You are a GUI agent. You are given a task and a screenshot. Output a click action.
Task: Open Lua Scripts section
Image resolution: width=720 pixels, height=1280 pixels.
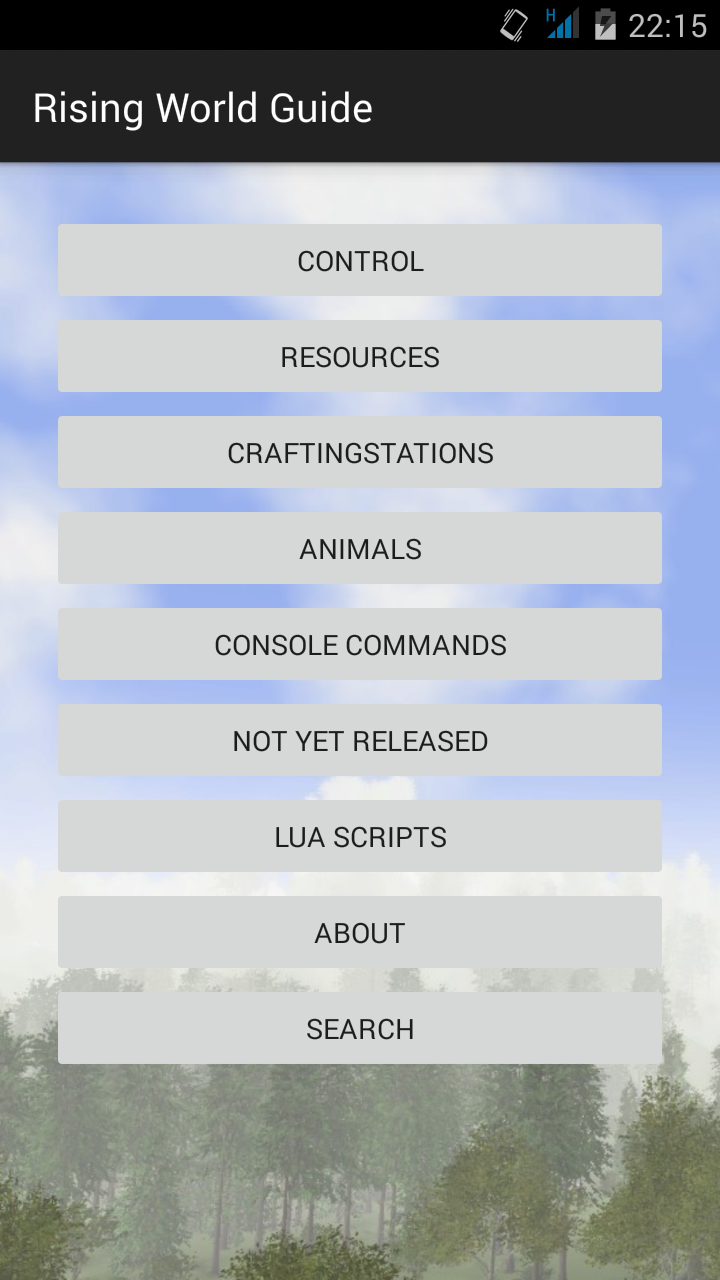[360, 836]
